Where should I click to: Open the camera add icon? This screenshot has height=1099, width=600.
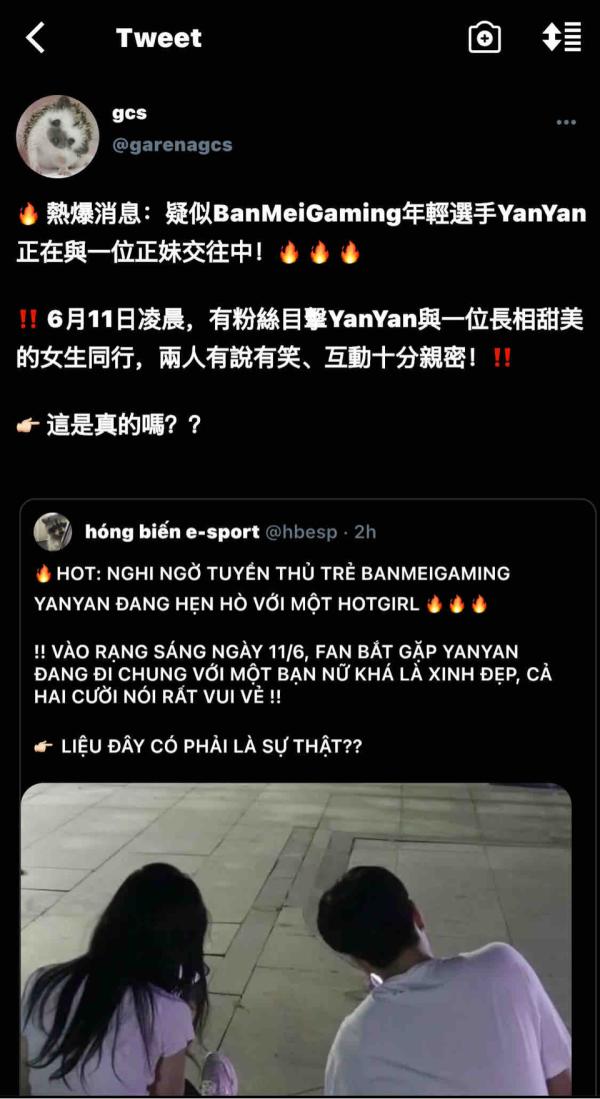(484, 38)
